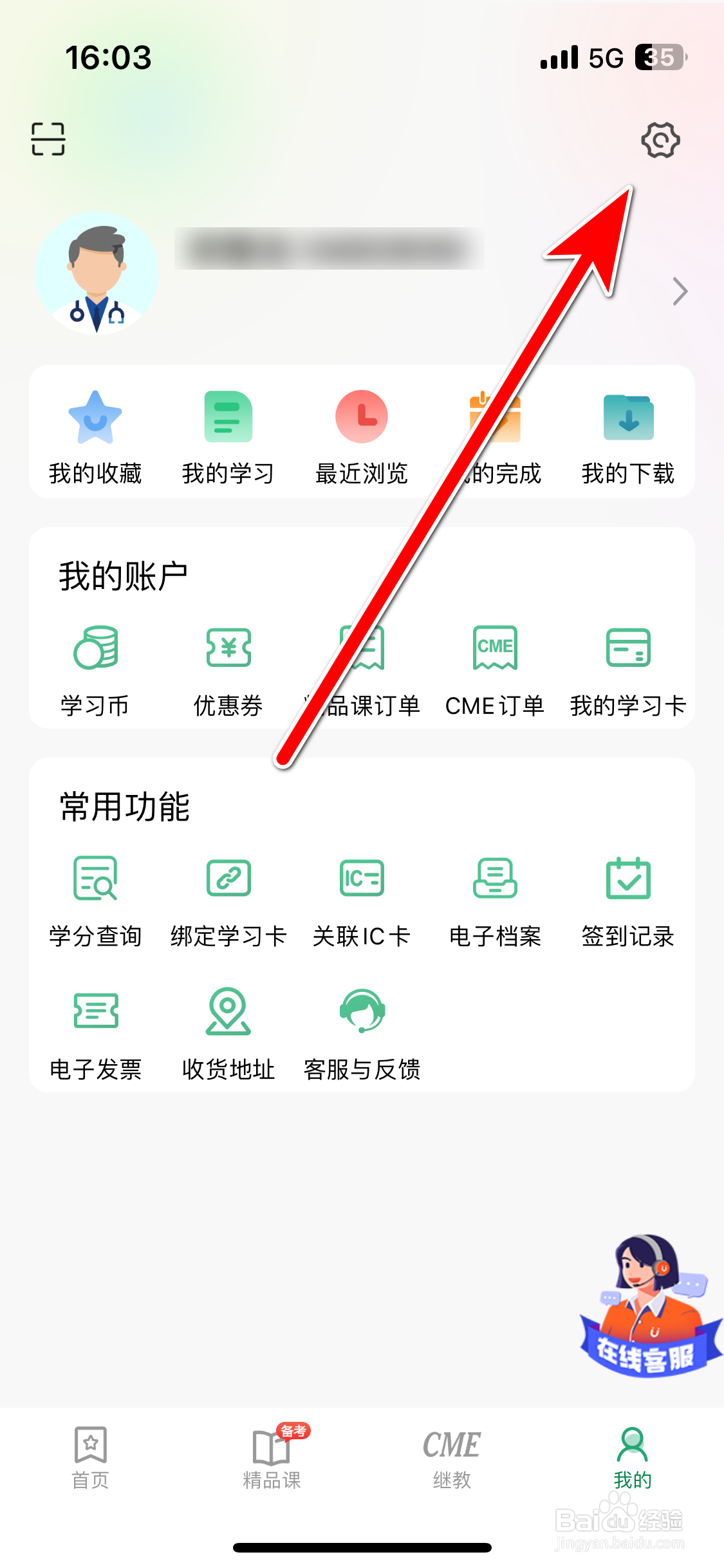
Task: Expand profile details via right chevron
Action: 680,291
